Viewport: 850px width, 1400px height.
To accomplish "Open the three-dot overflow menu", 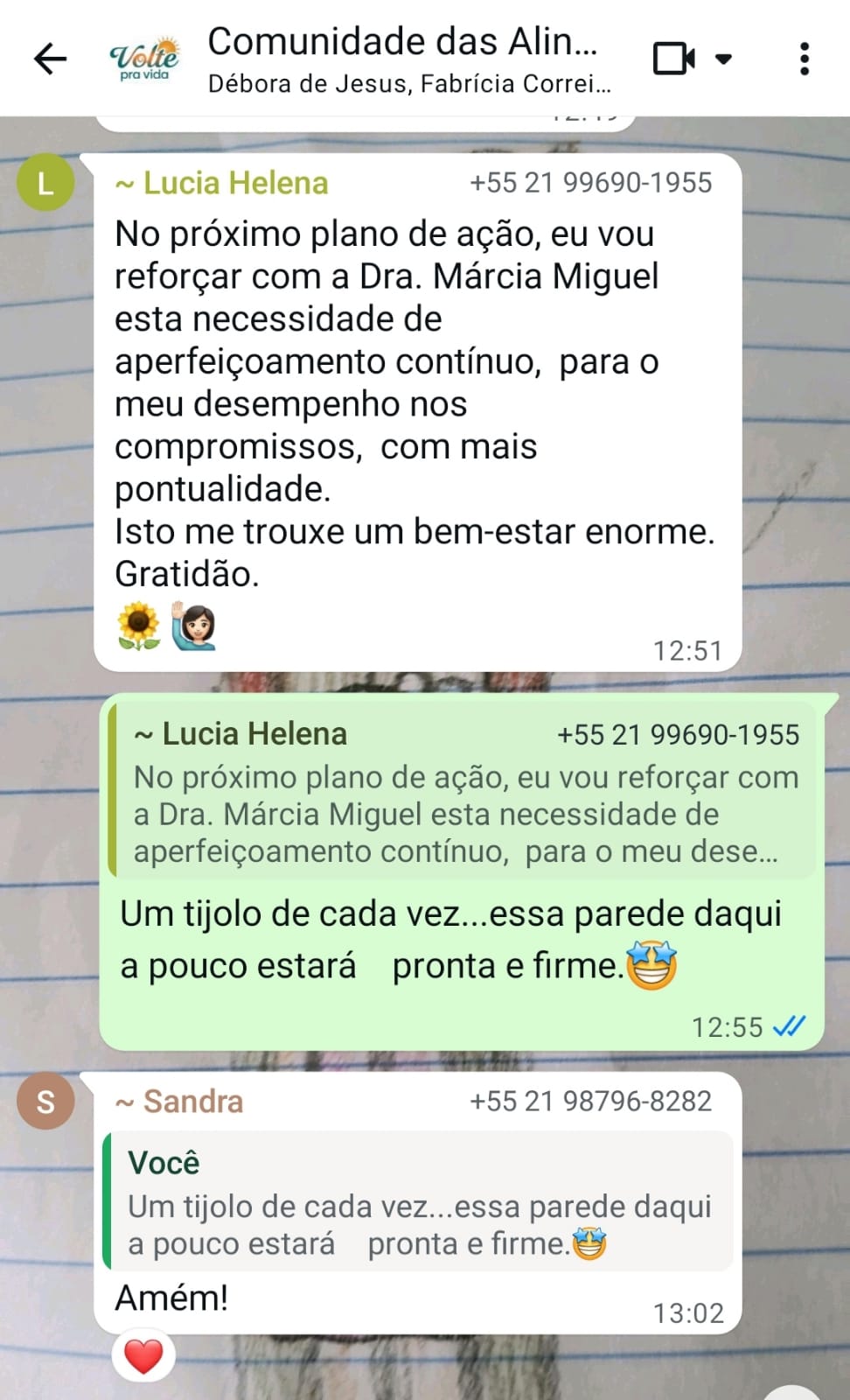I will point(804,59).
